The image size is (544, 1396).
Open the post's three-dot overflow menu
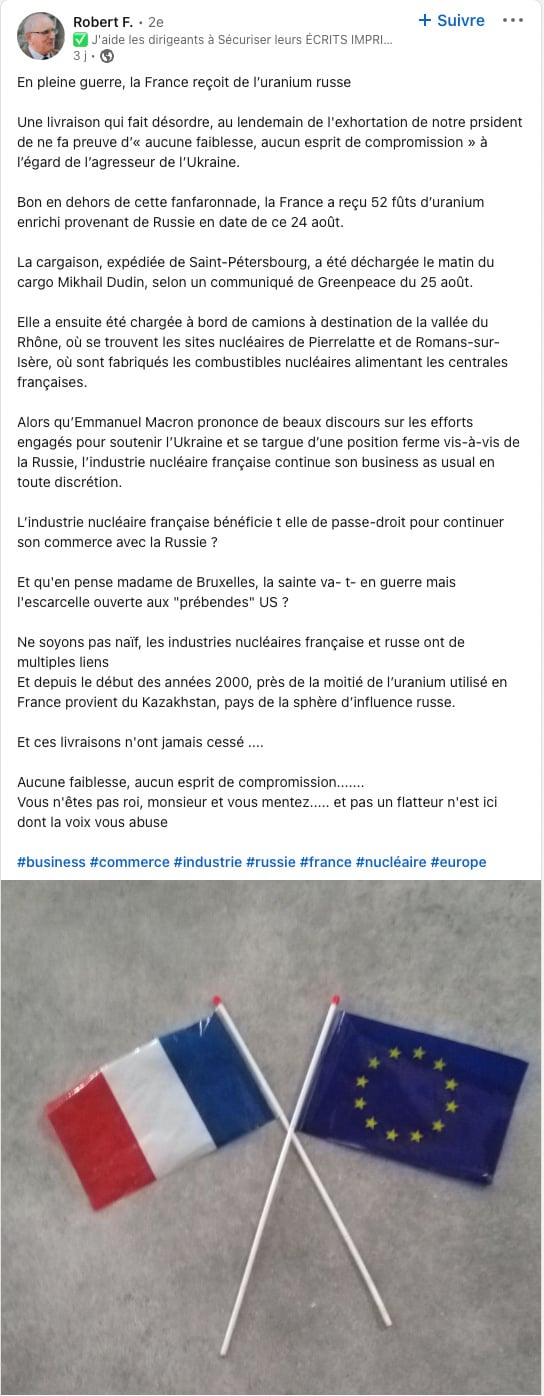click(x=513, y=20)
